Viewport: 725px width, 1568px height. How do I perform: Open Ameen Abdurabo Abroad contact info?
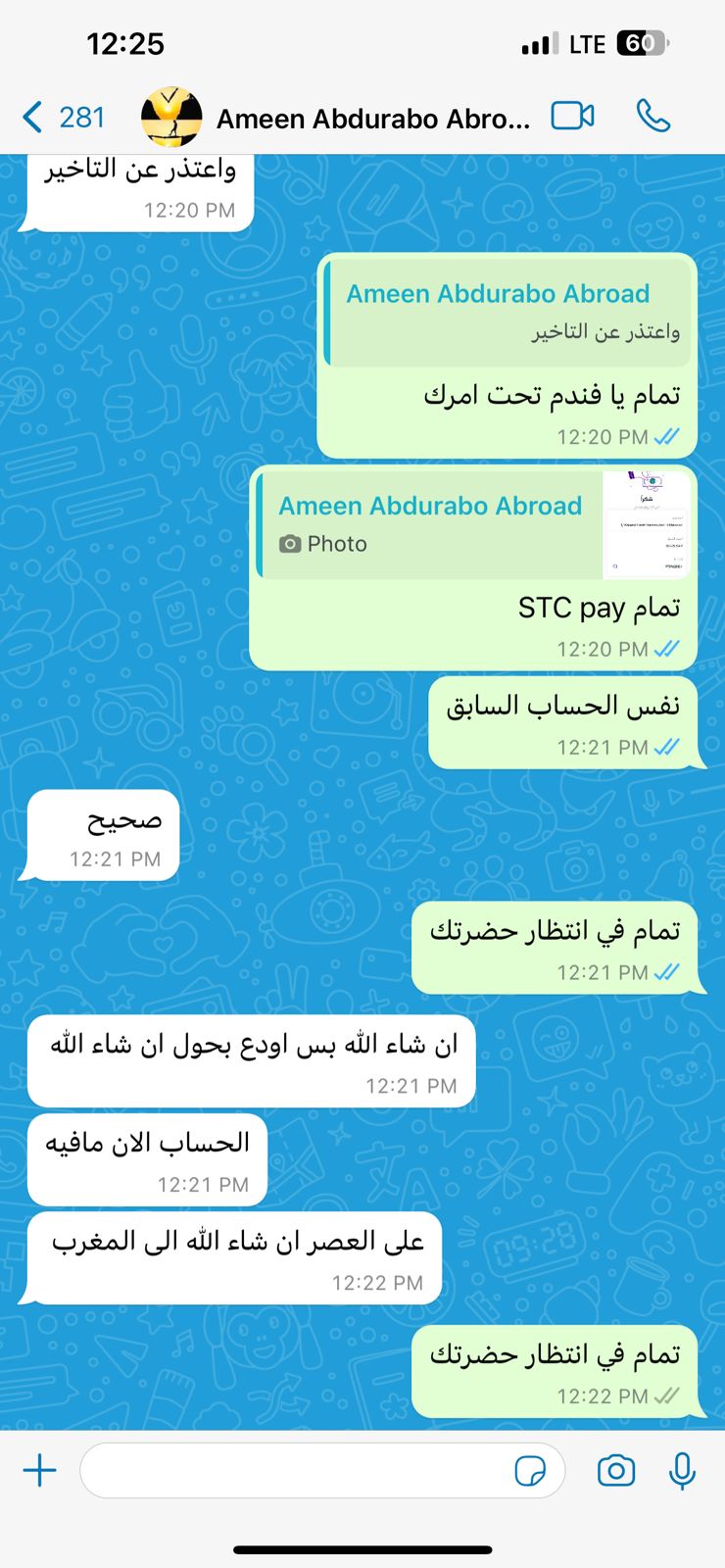(373, 119)
